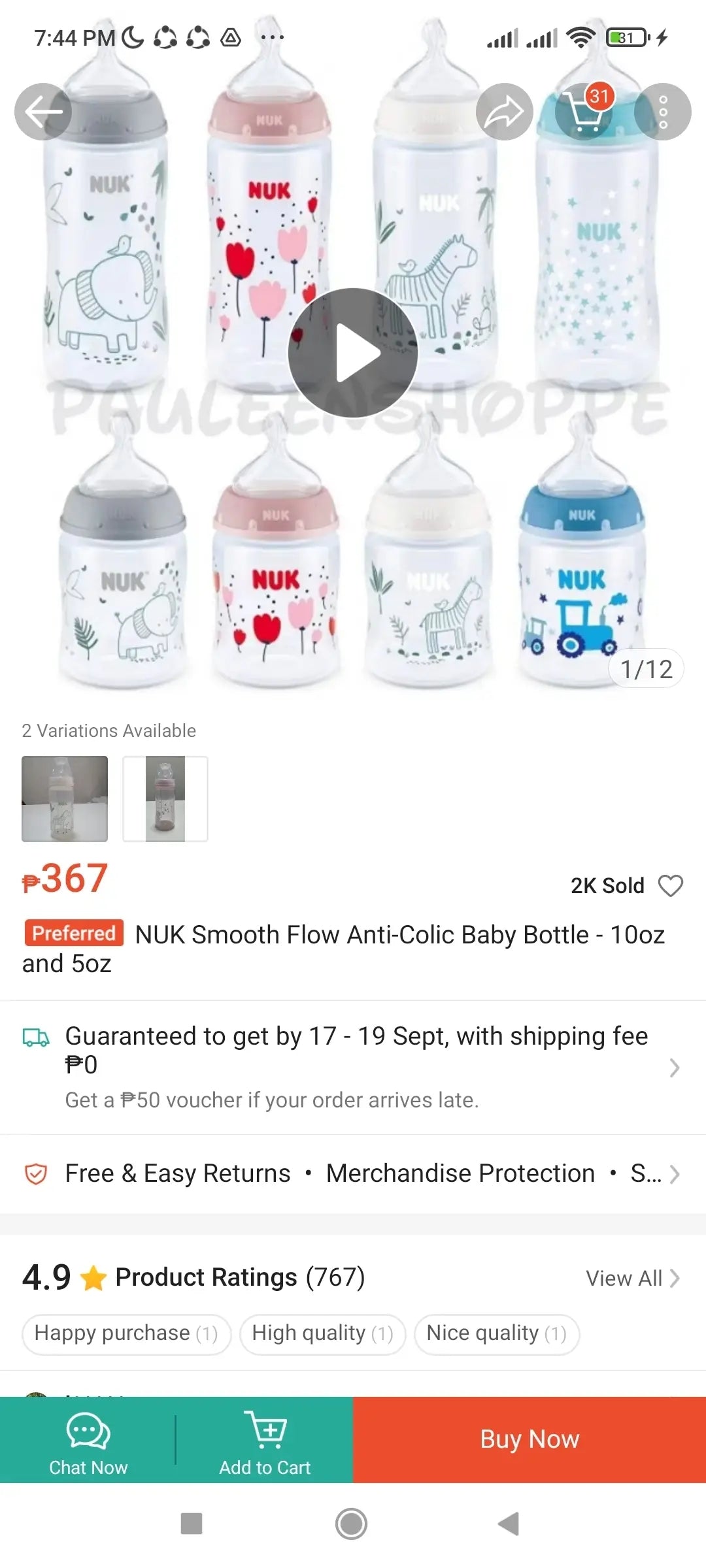View All product ratings

click(632, 1278)
